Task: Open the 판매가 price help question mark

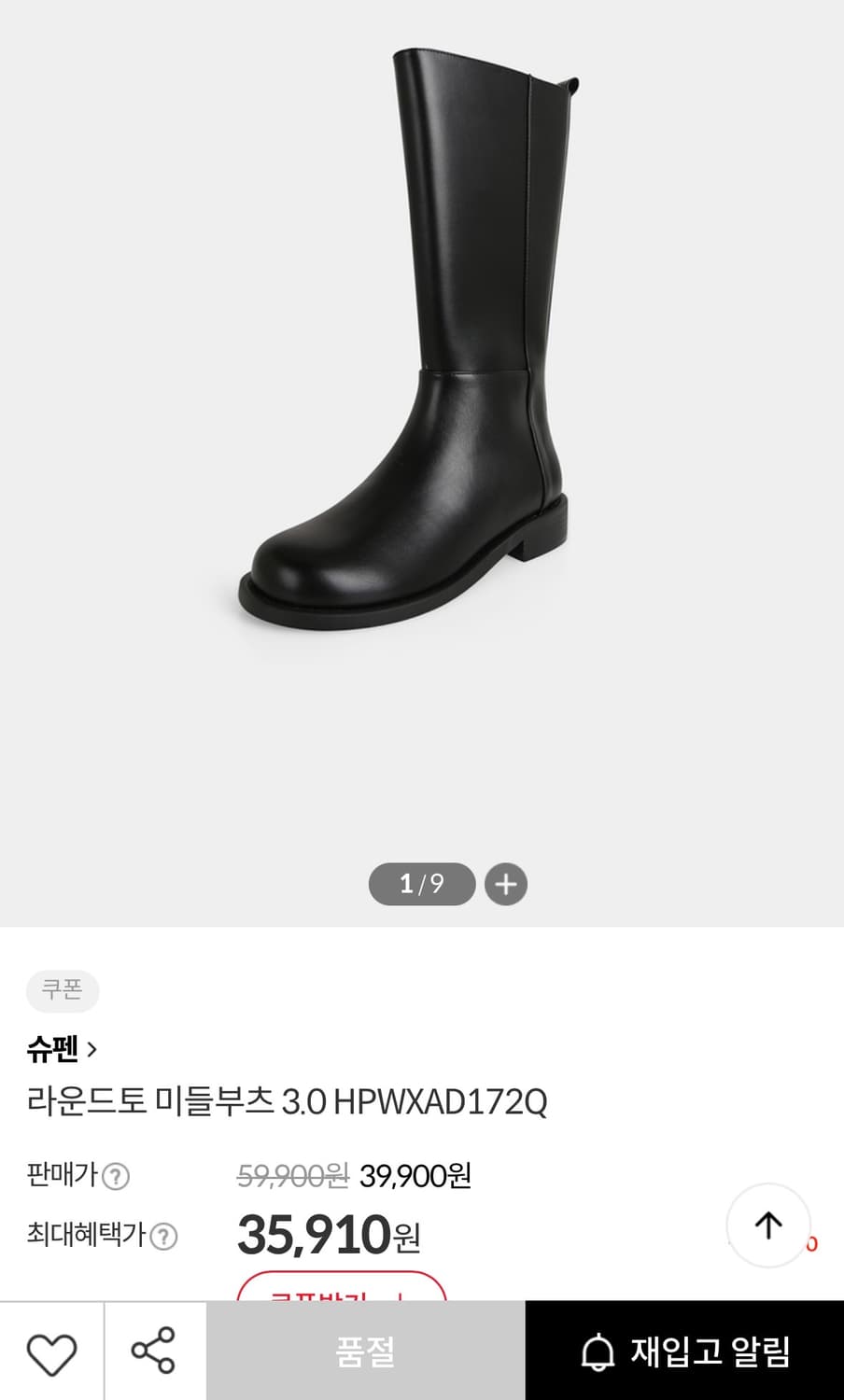Action: click(114, 1178)
